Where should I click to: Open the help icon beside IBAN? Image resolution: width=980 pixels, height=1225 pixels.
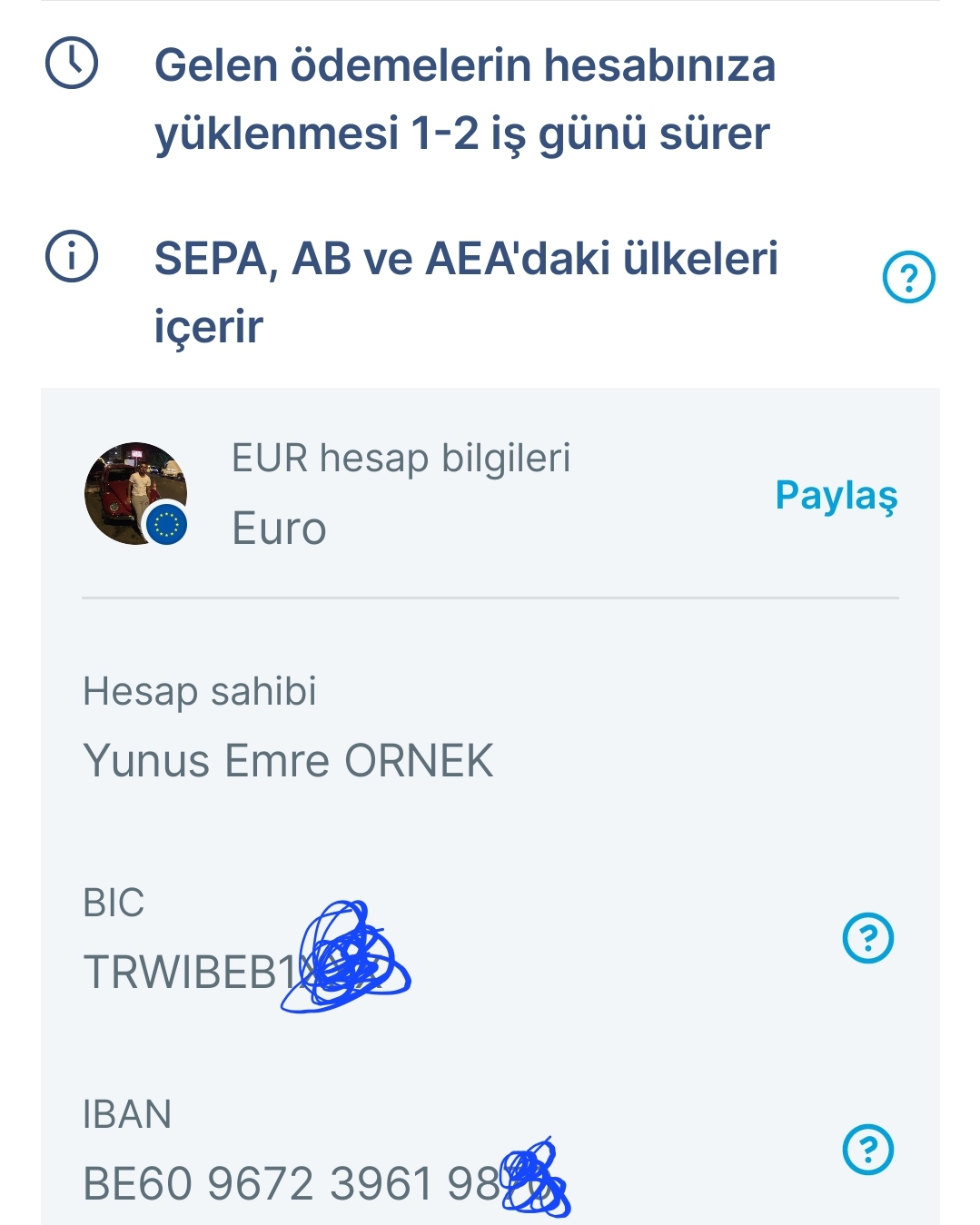tap(868, 1150)
